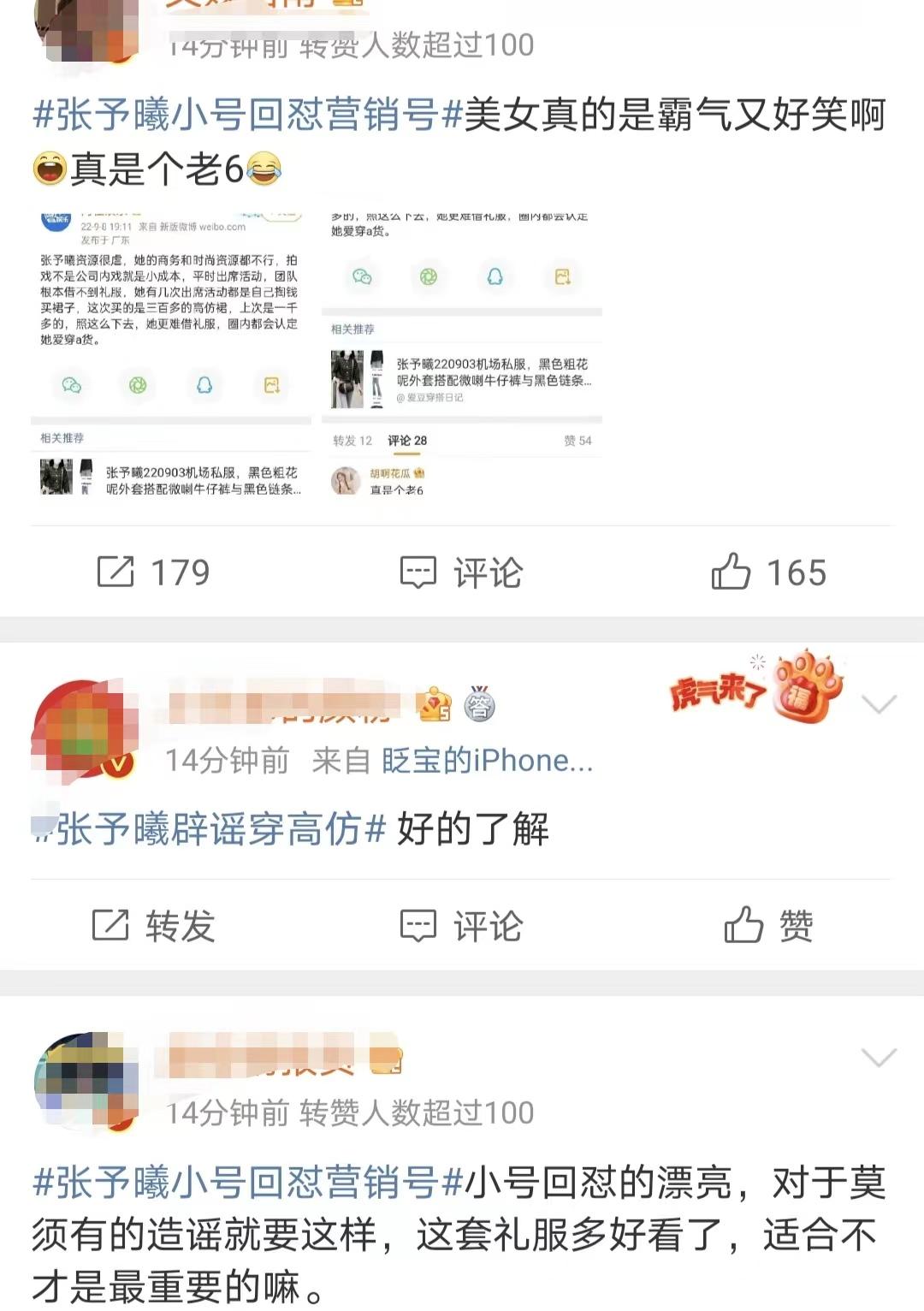This screenshot has height=1311, width=924.
Task: Click the orange medal badge beside the username
Action: pos(435,704)
